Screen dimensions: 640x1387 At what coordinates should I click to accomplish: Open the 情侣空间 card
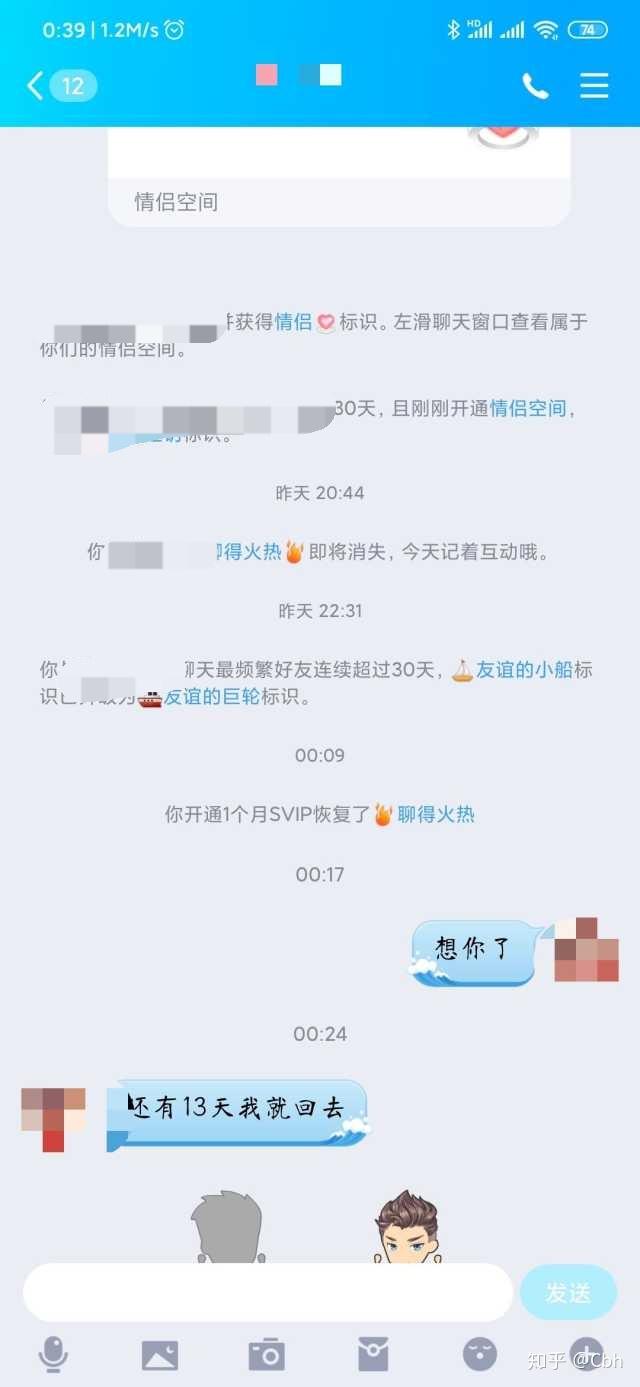click(x=339, y=180)
